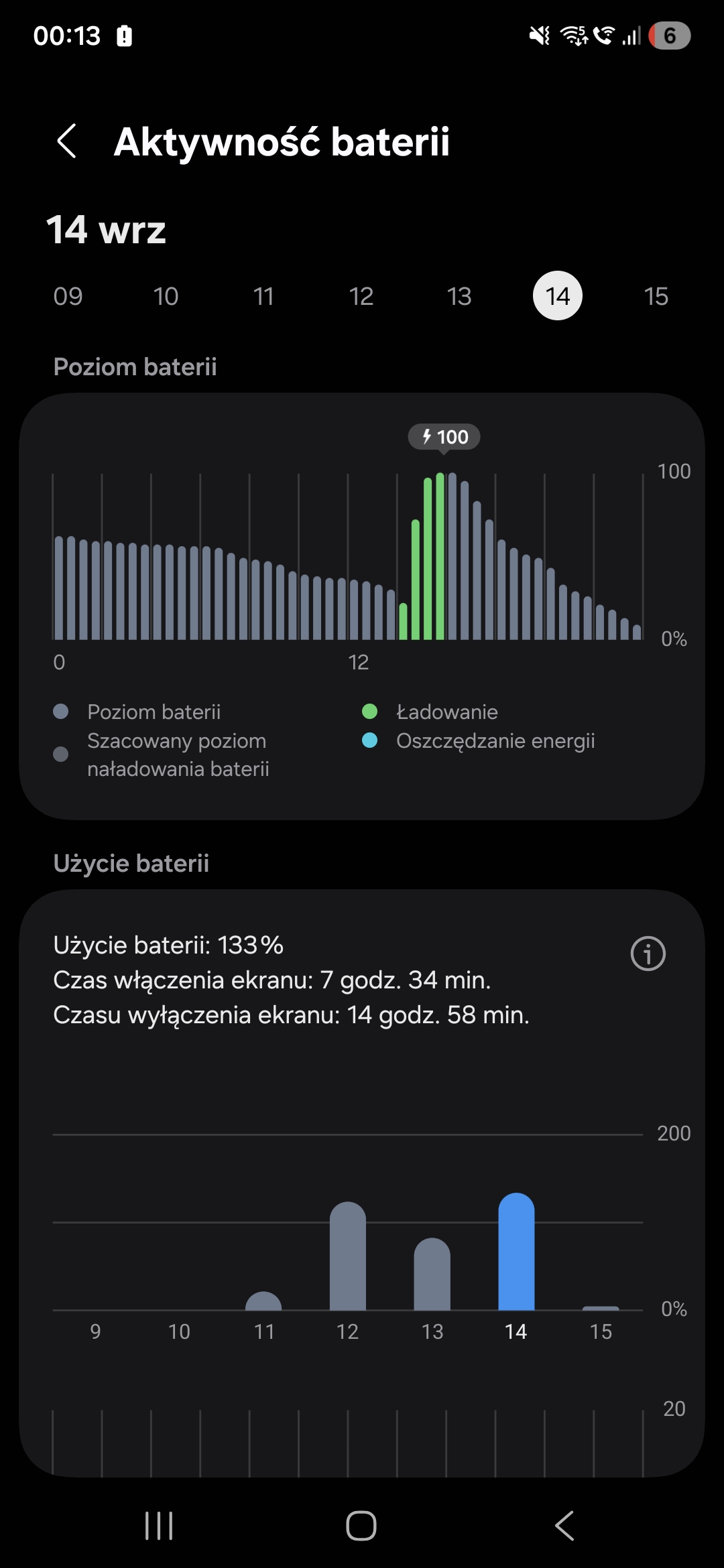
Task: Select day 12 bar in usage chart
Action: [347, 1256]
